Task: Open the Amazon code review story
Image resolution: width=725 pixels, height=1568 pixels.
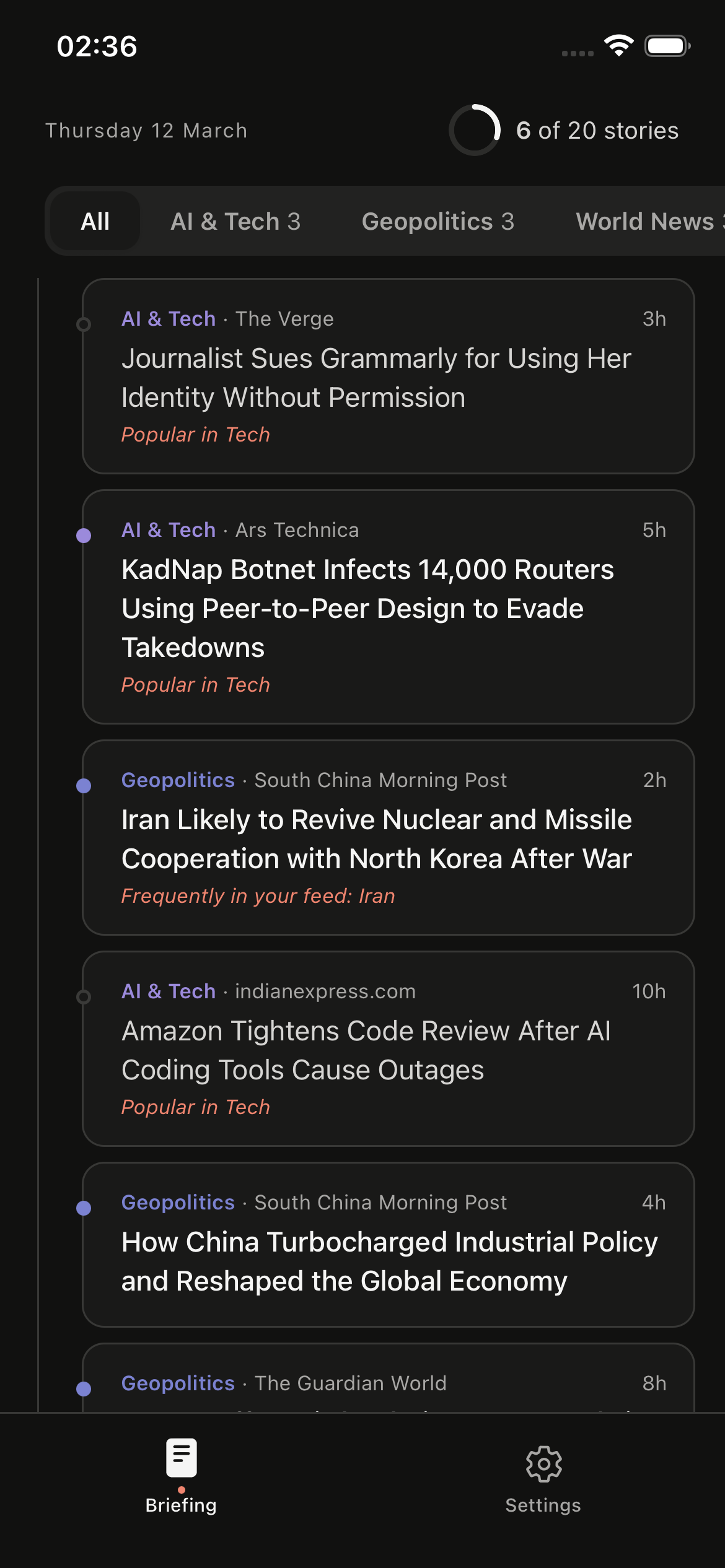Action: point(388,1050)
